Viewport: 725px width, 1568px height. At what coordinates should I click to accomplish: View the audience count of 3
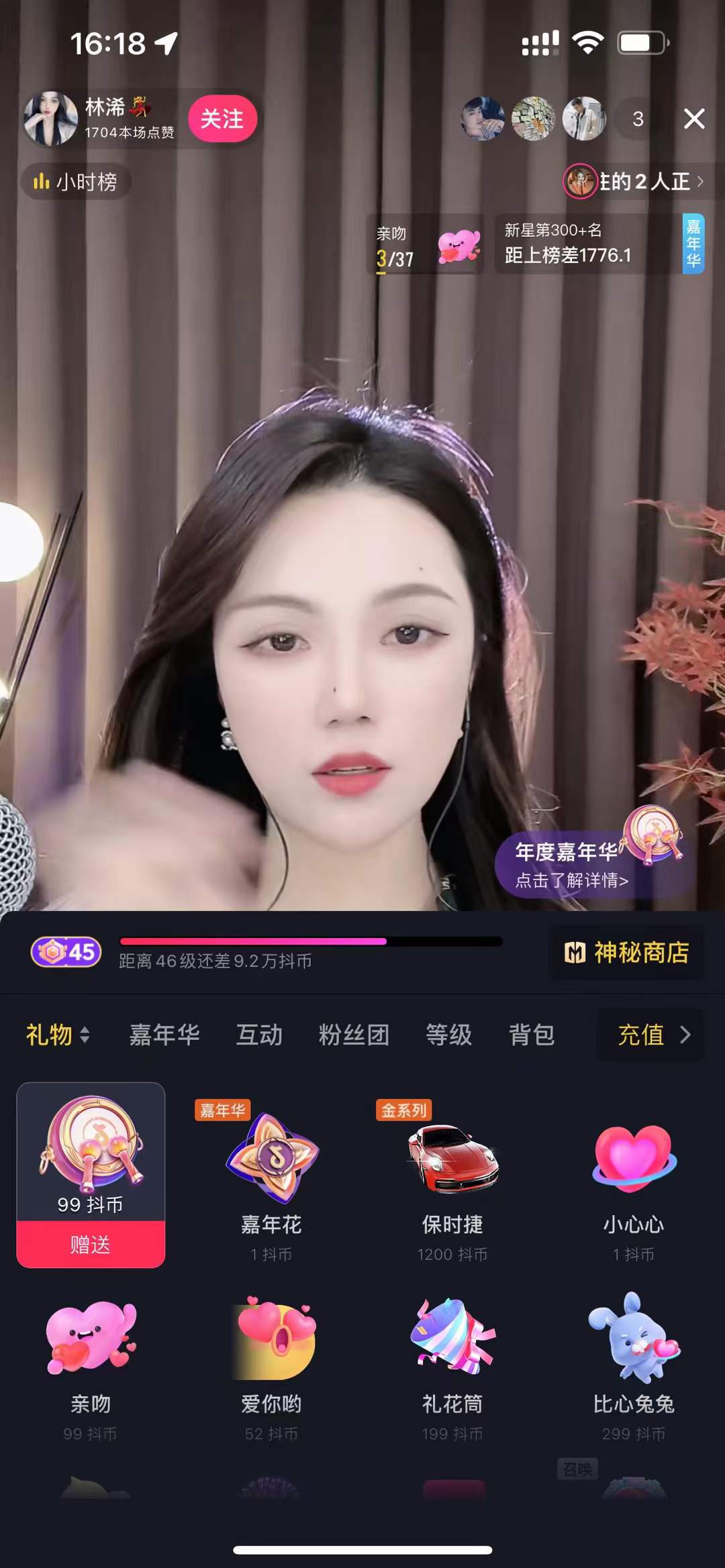tap(638, 119)
